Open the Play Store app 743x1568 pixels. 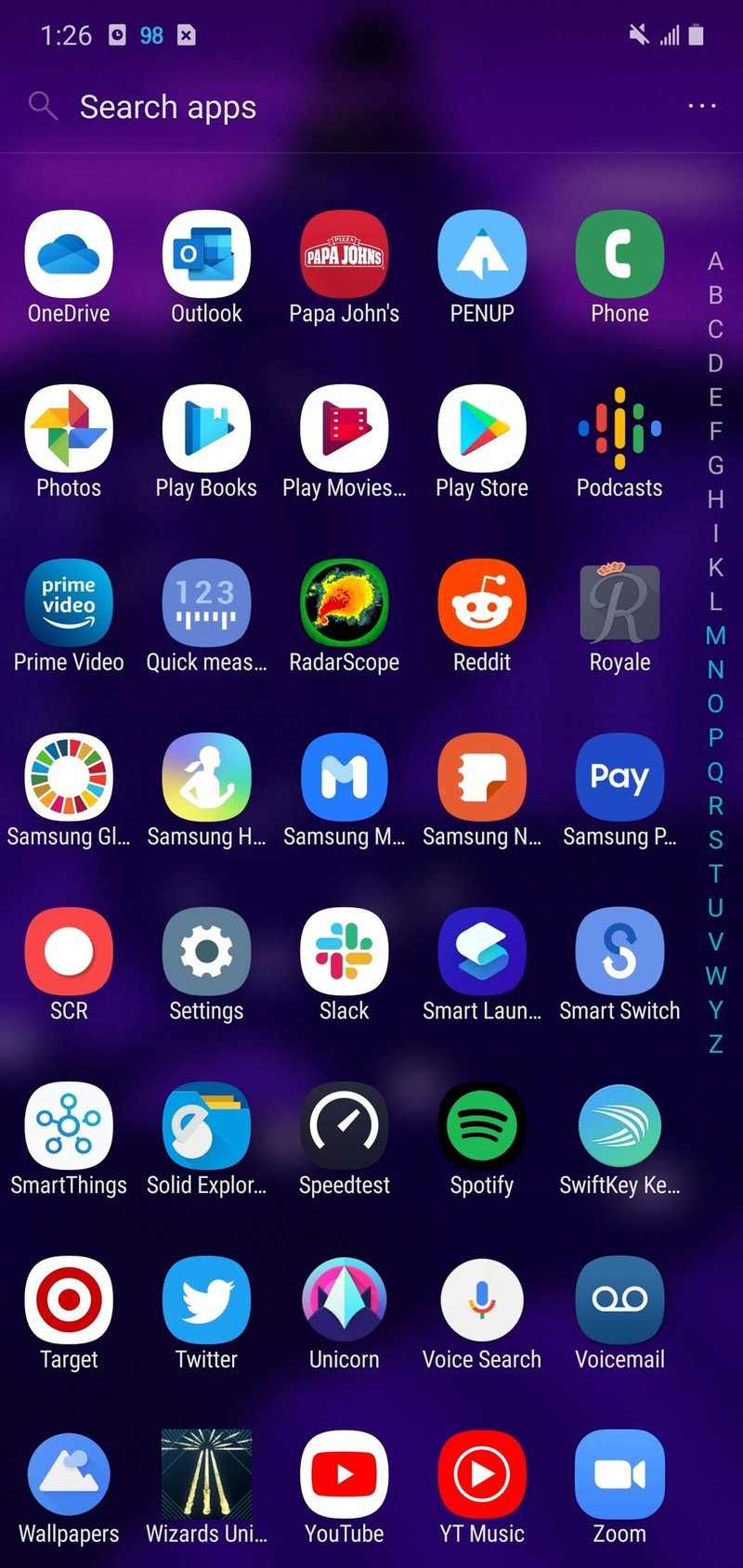tap(482, 430)
